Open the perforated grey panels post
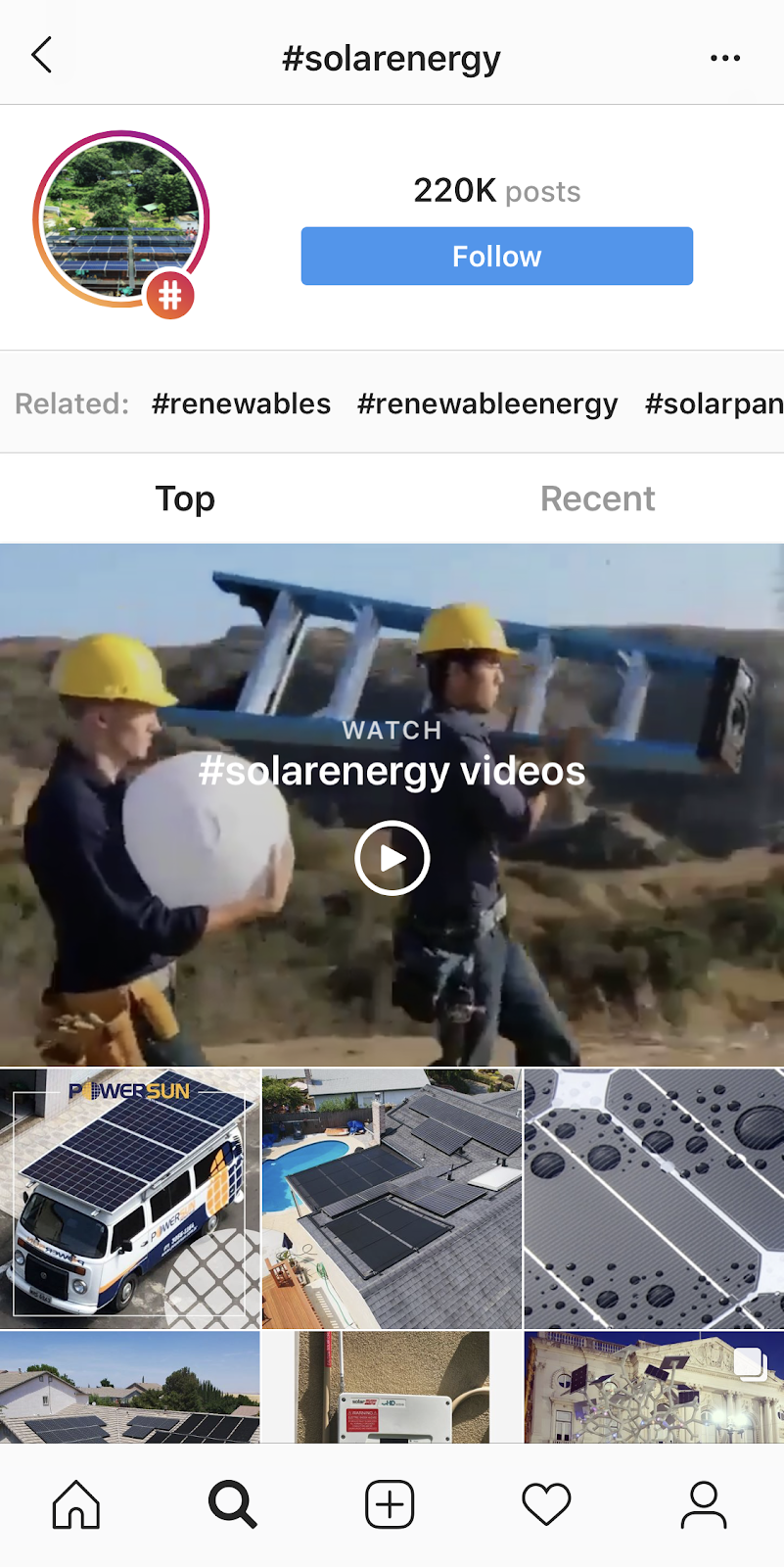The image size is (784, 1567). [x=654, y=1198]
